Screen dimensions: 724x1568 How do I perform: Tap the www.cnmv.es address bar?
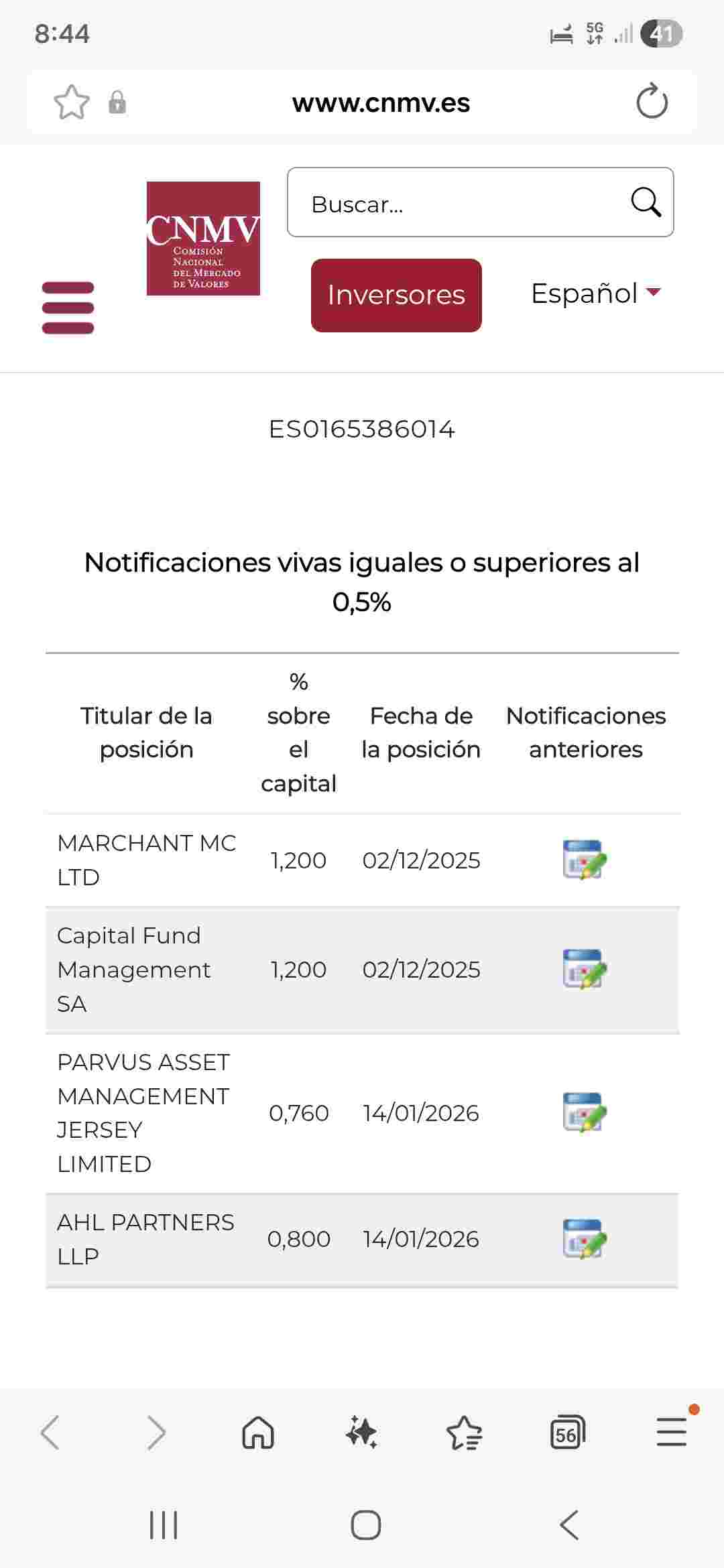[x=381, y=103]
